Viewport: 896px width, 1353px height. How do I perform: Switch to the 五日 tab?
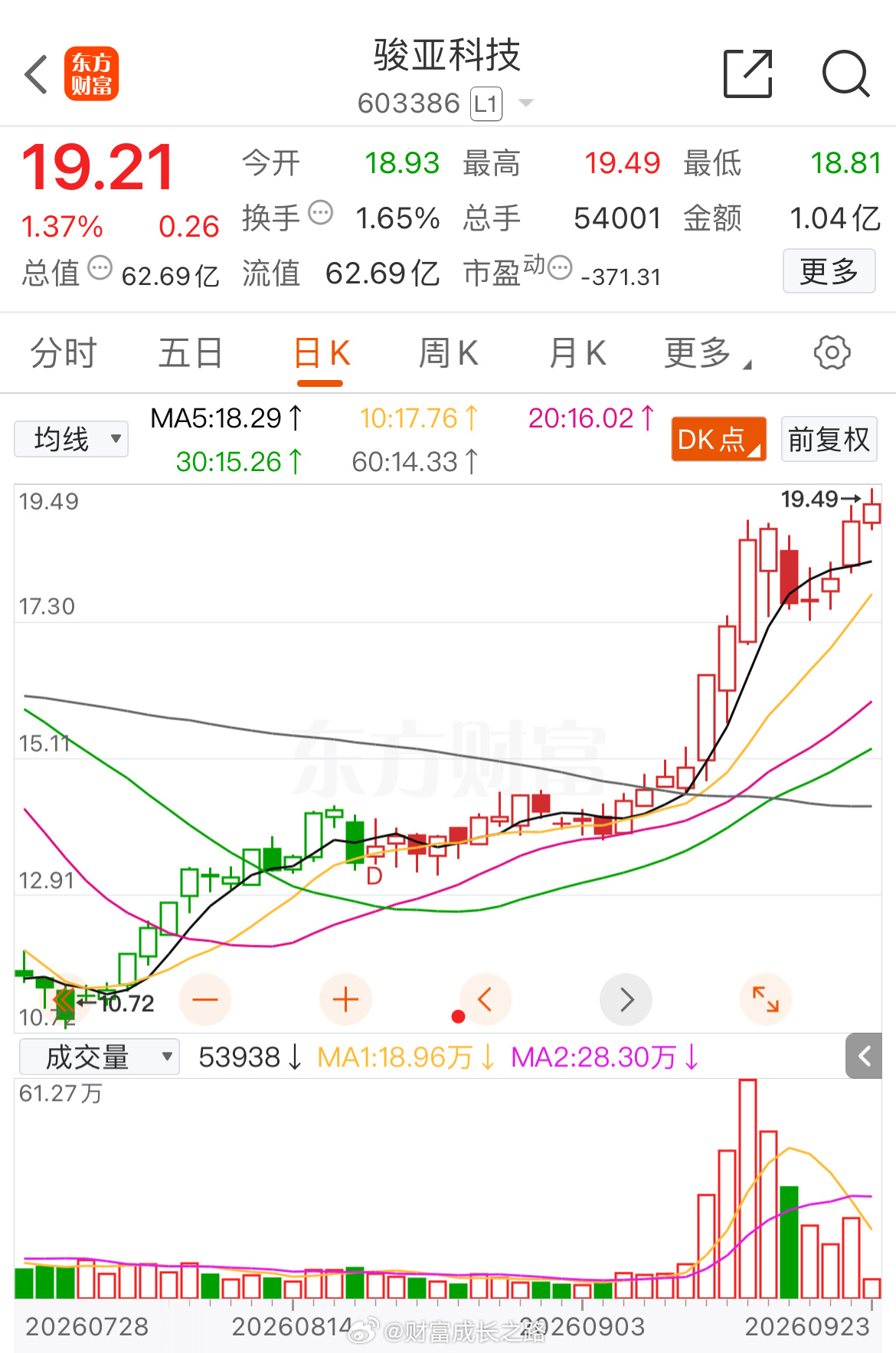pos(191,353)
